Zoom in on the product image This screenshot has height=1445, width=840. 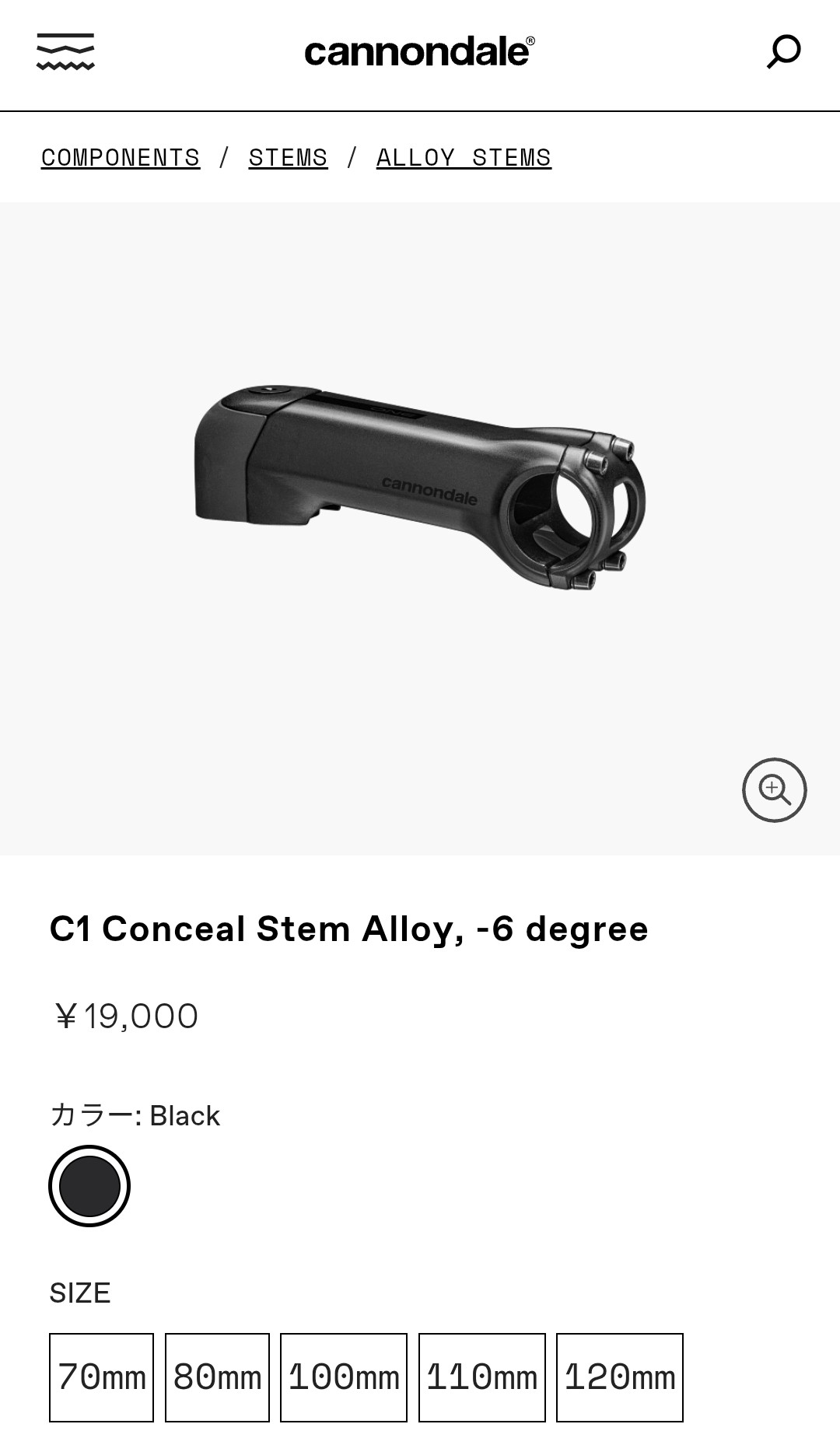click(774, 789)
